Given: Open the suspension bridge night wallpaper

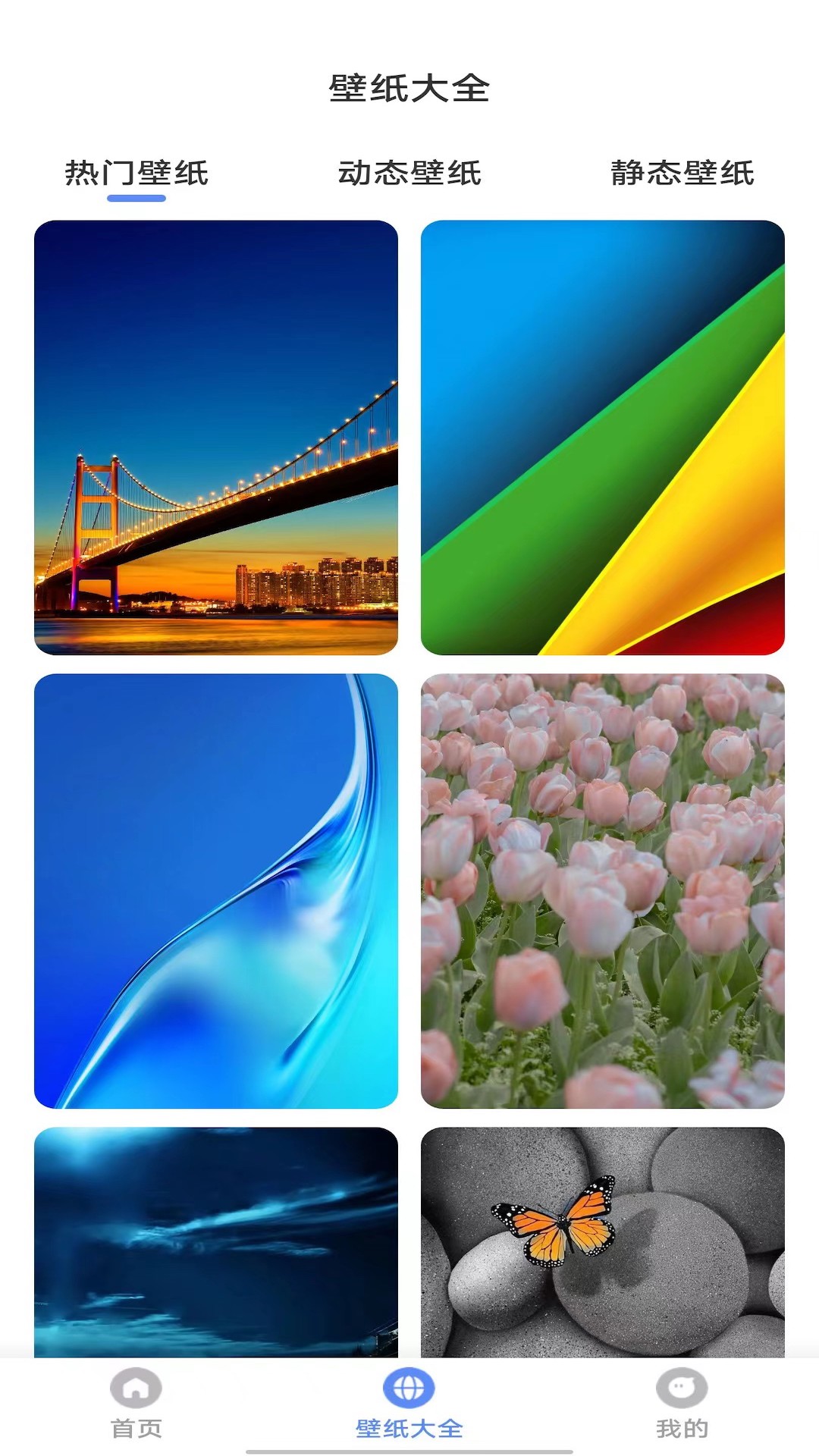Looking at the screenshot, I should [216, 438].
